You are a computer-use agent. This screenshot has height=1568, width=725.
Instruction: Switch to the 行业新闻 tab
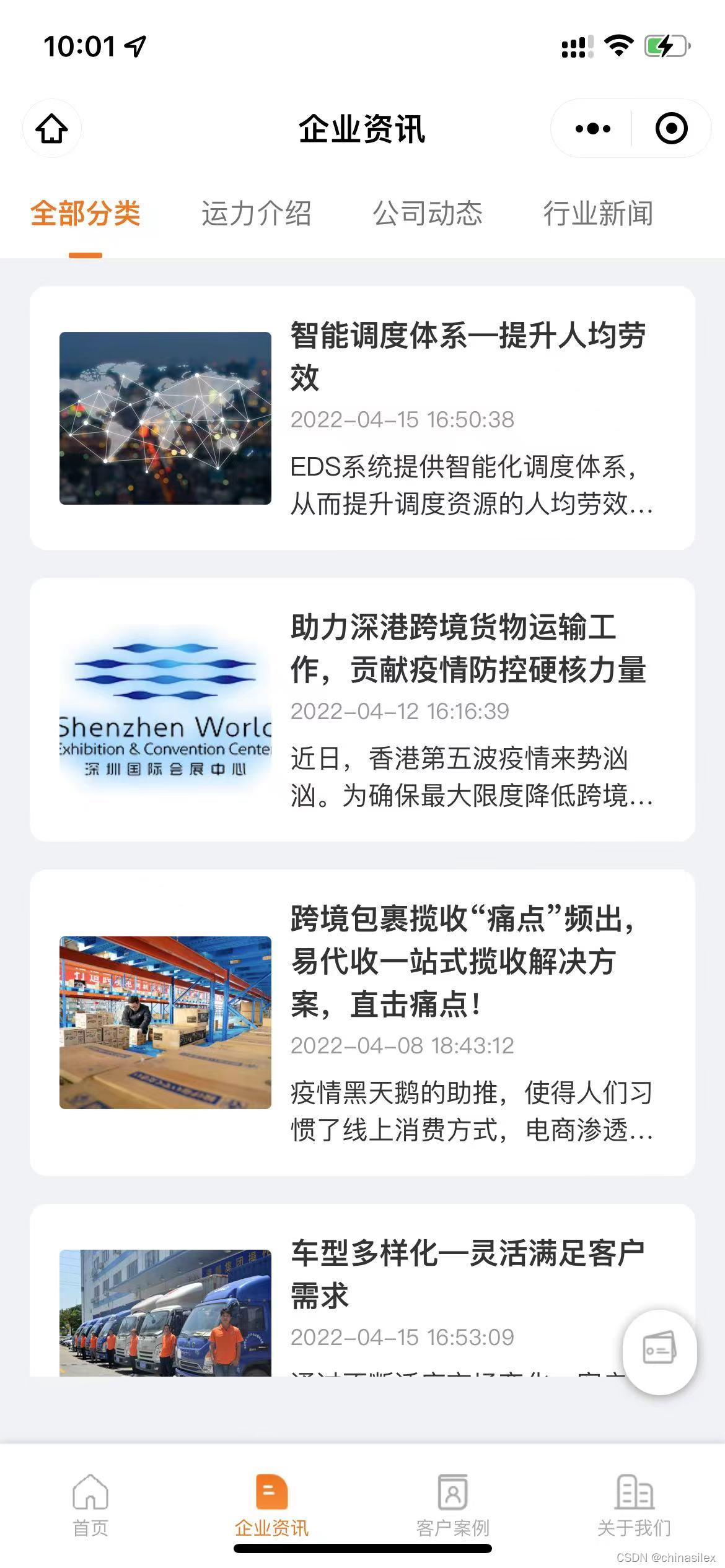click(x=598, y=214)
